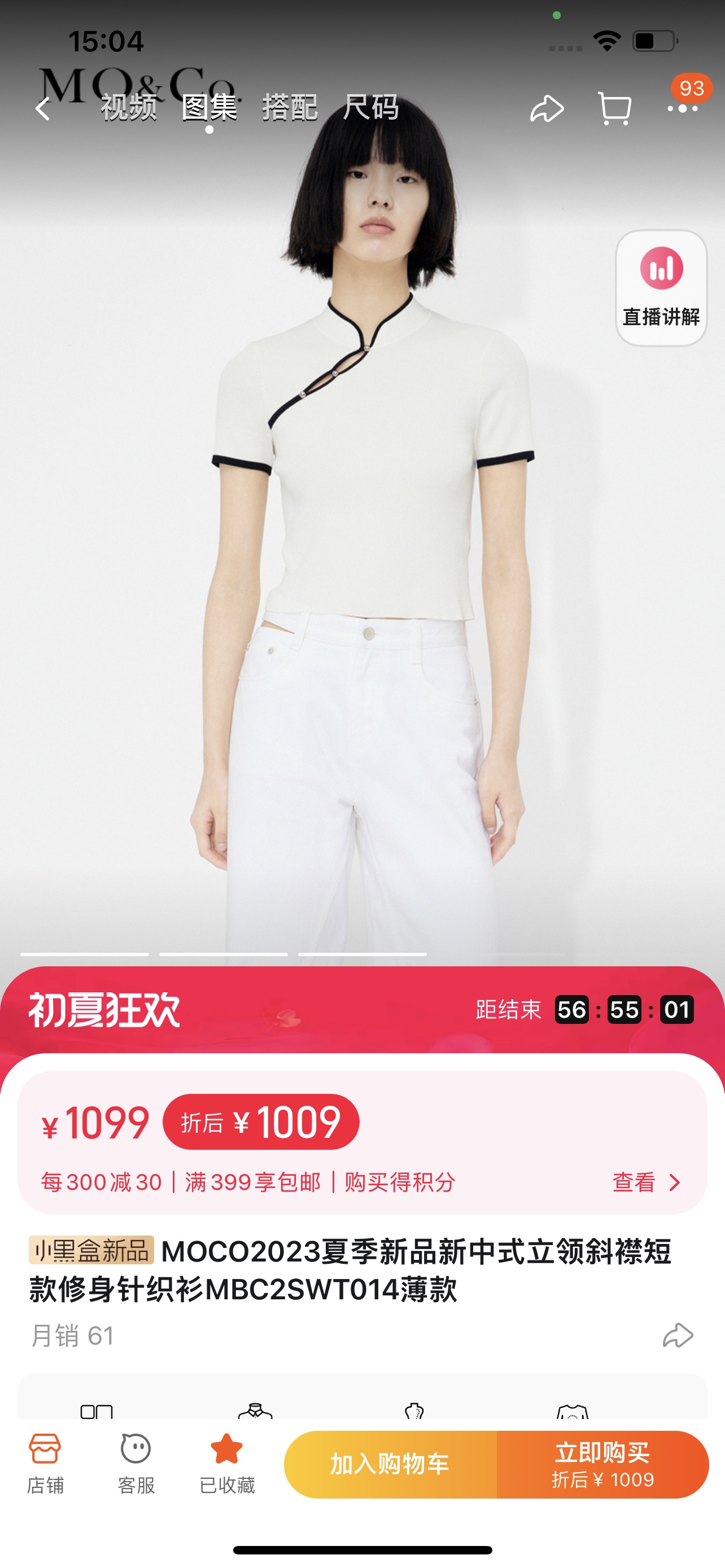Open the 直播讲解 live button
The image size is (725, 1568).
661,288
